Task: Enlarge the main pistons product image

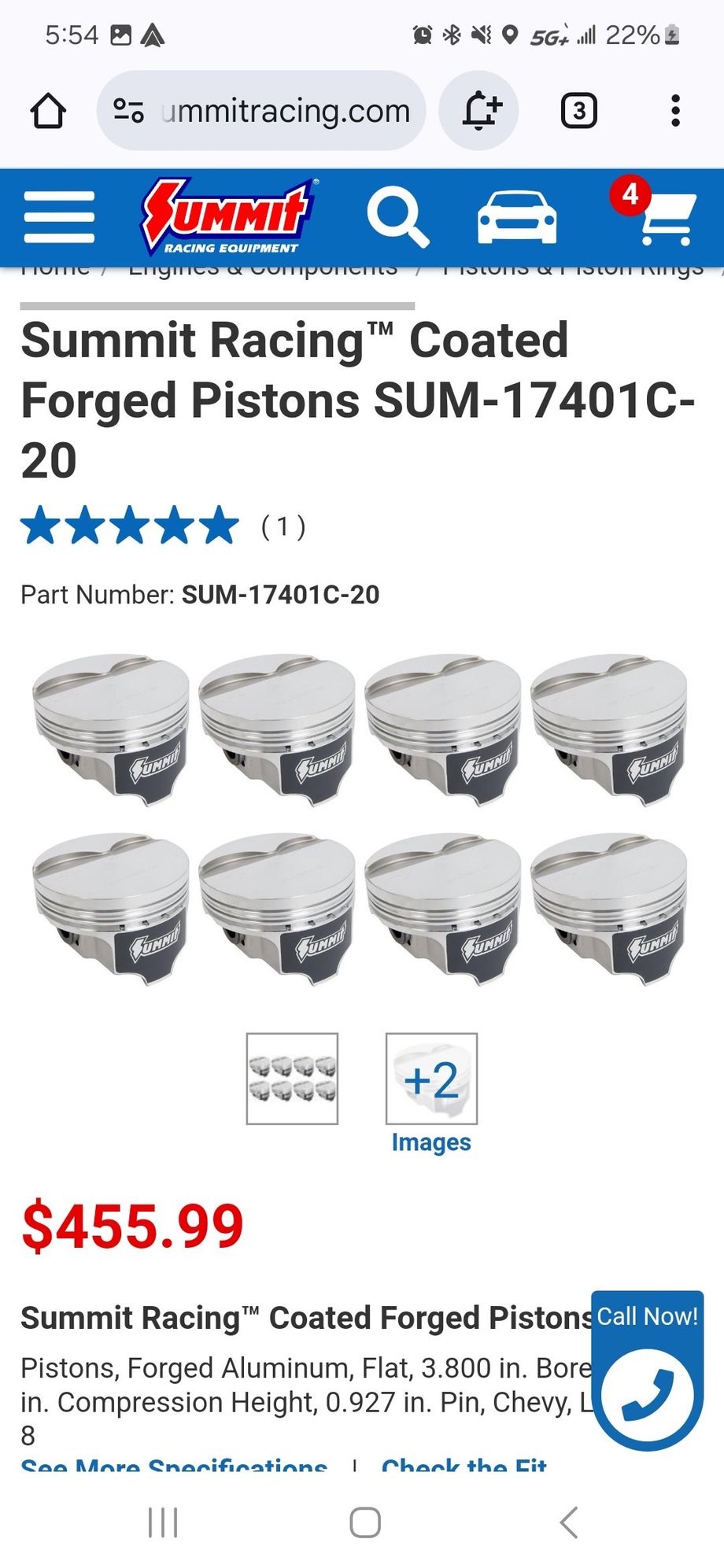Action: [x=360, y=818]
